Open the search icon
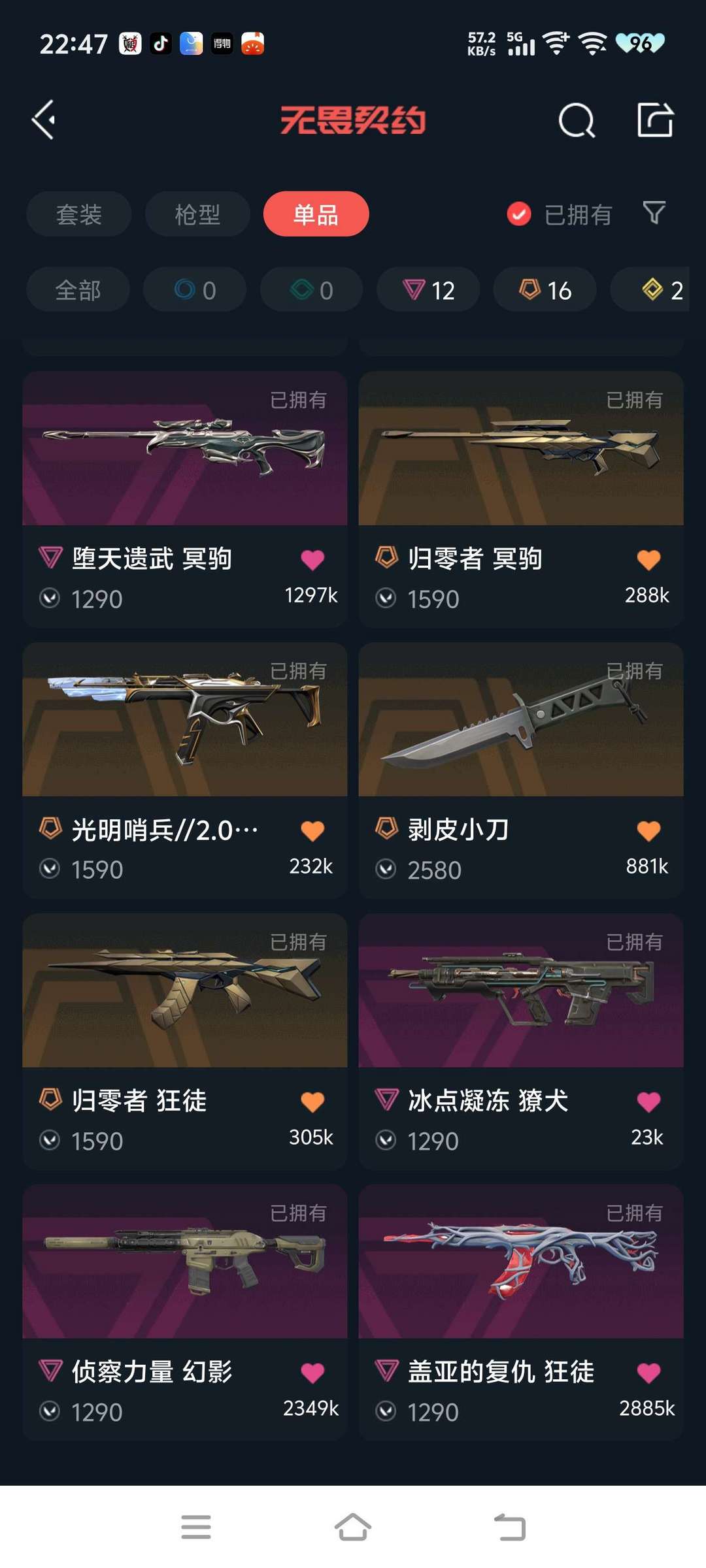 tap(576, 120)
